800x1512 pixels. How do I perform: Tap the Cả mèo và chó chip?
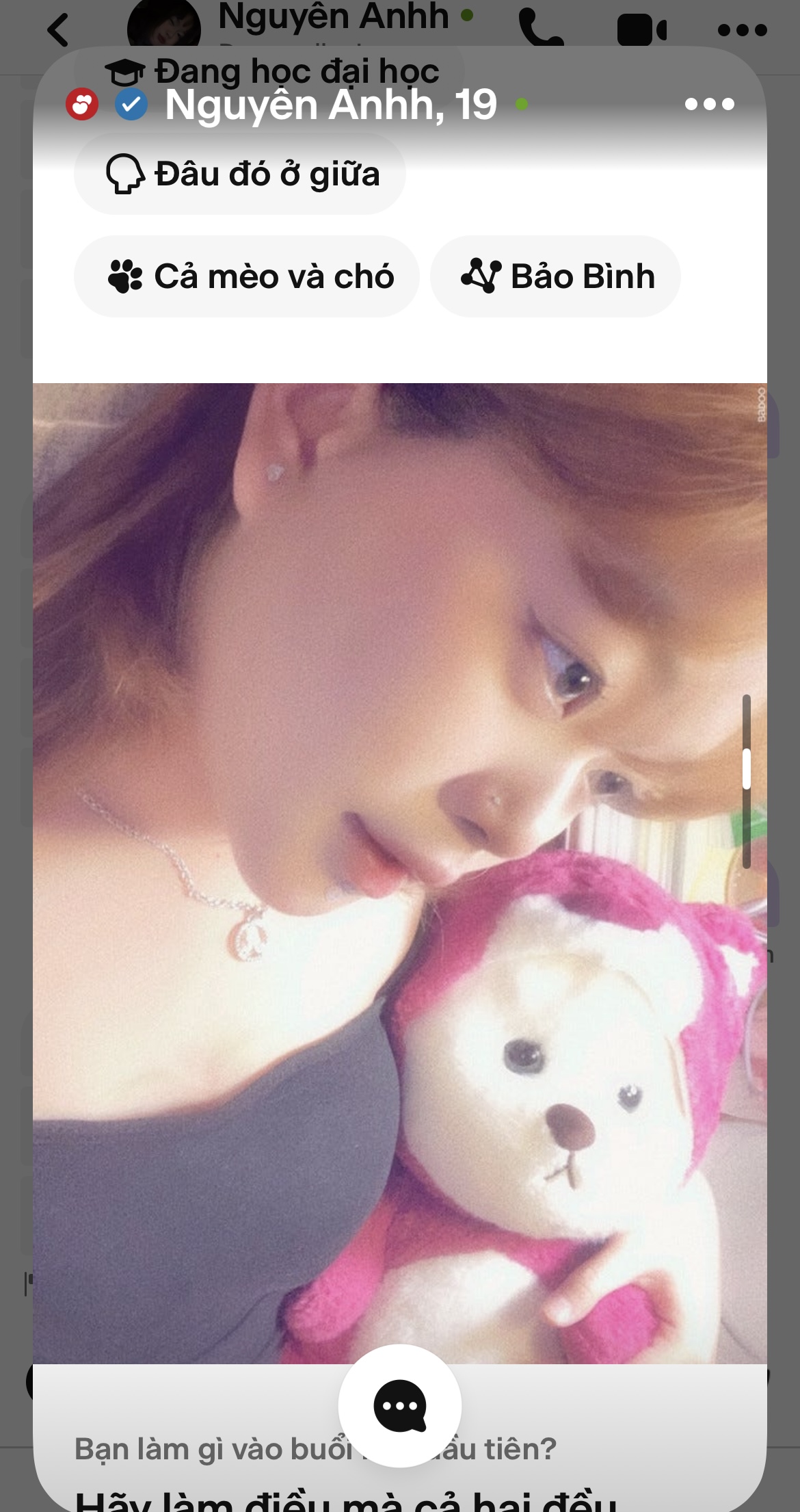[x=246, y=276]
